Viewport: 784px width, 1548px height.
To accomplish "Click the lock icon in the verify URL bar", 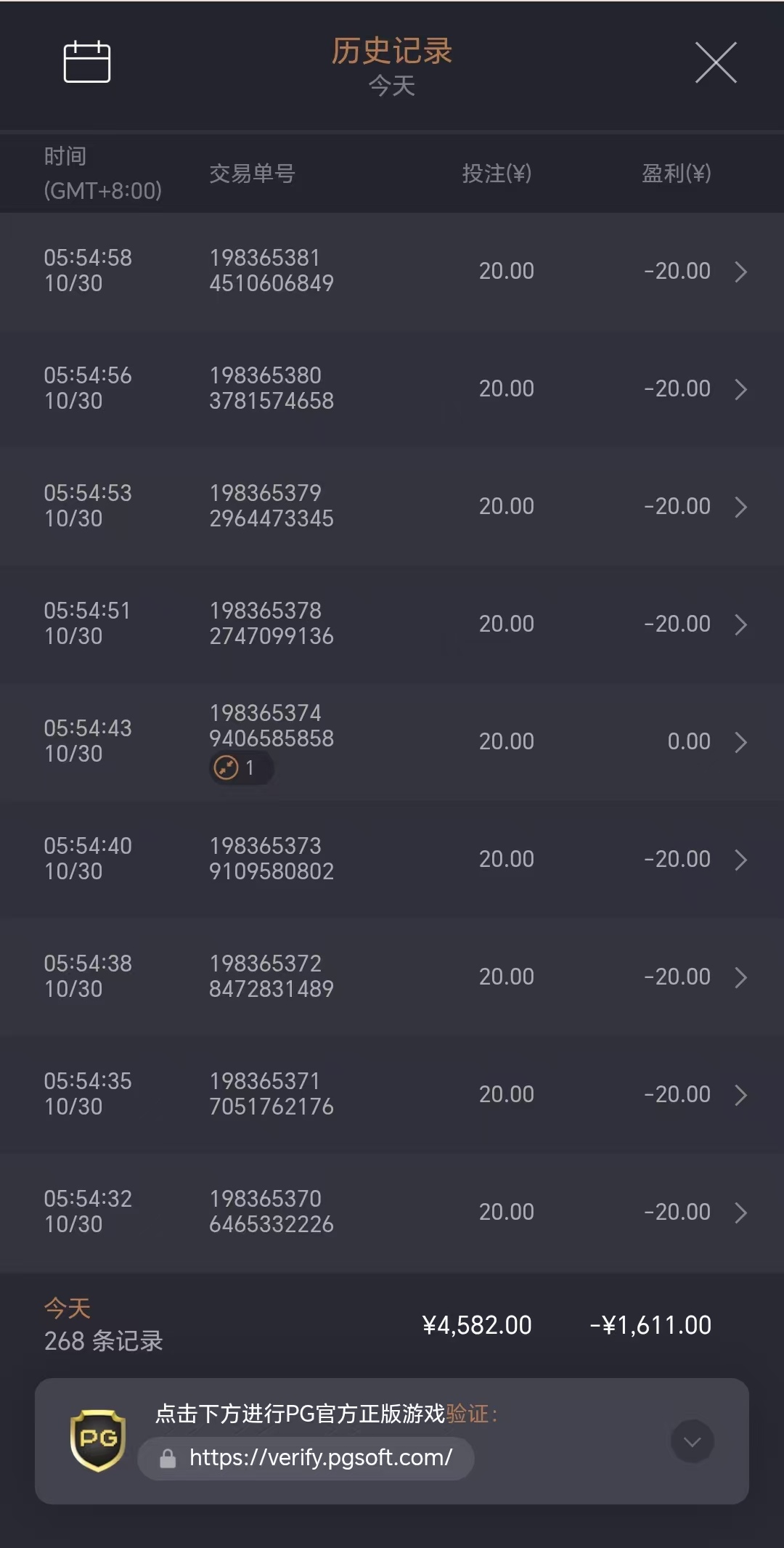I will 169,1459.
